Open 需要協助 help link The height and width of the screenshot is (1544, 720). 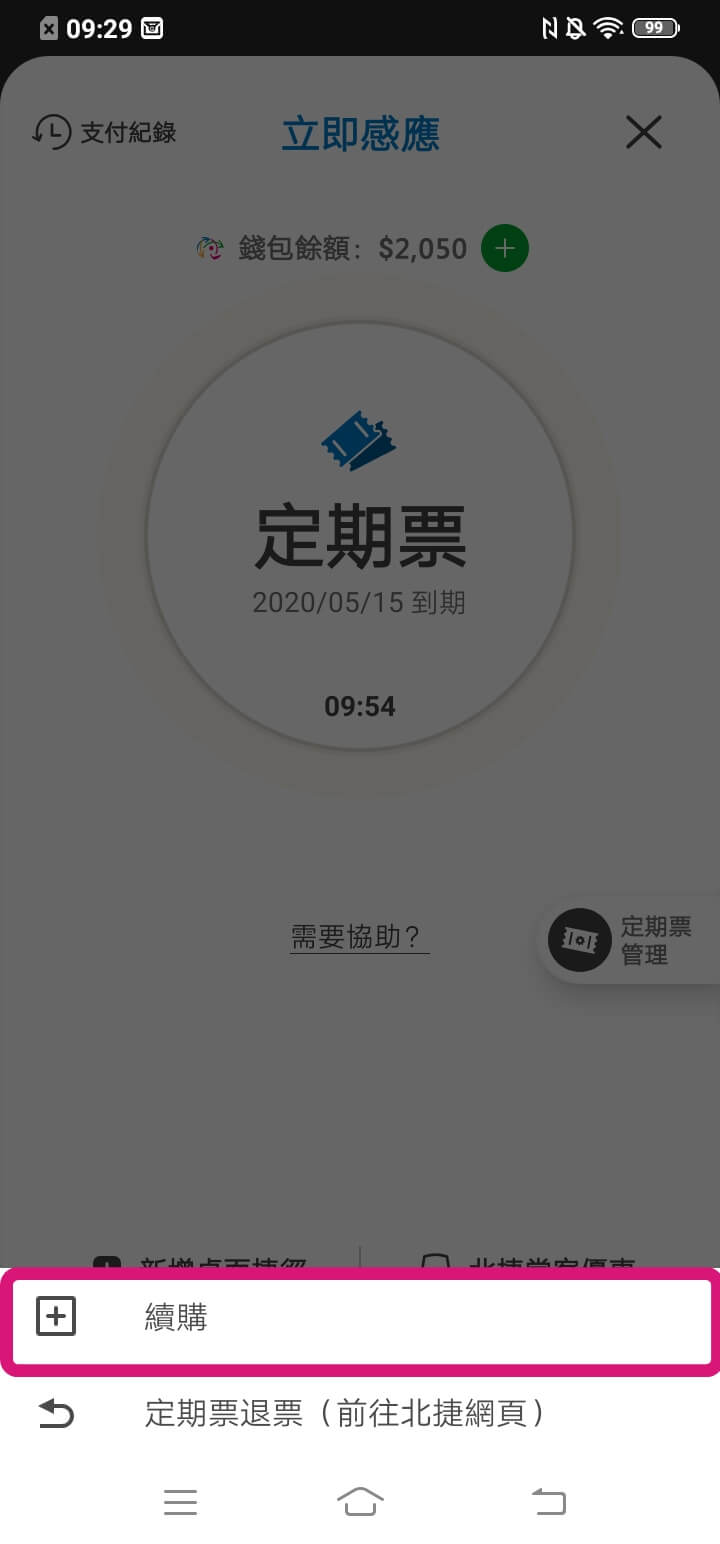point(359,937)
